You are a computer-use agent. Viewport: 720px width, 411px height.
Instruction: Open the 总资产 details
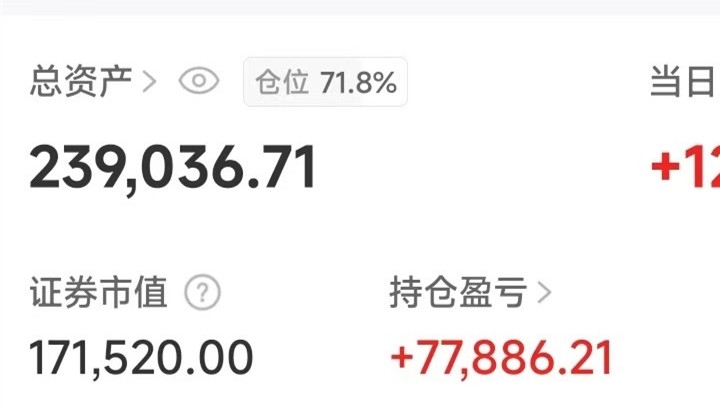tap(93, 82)
